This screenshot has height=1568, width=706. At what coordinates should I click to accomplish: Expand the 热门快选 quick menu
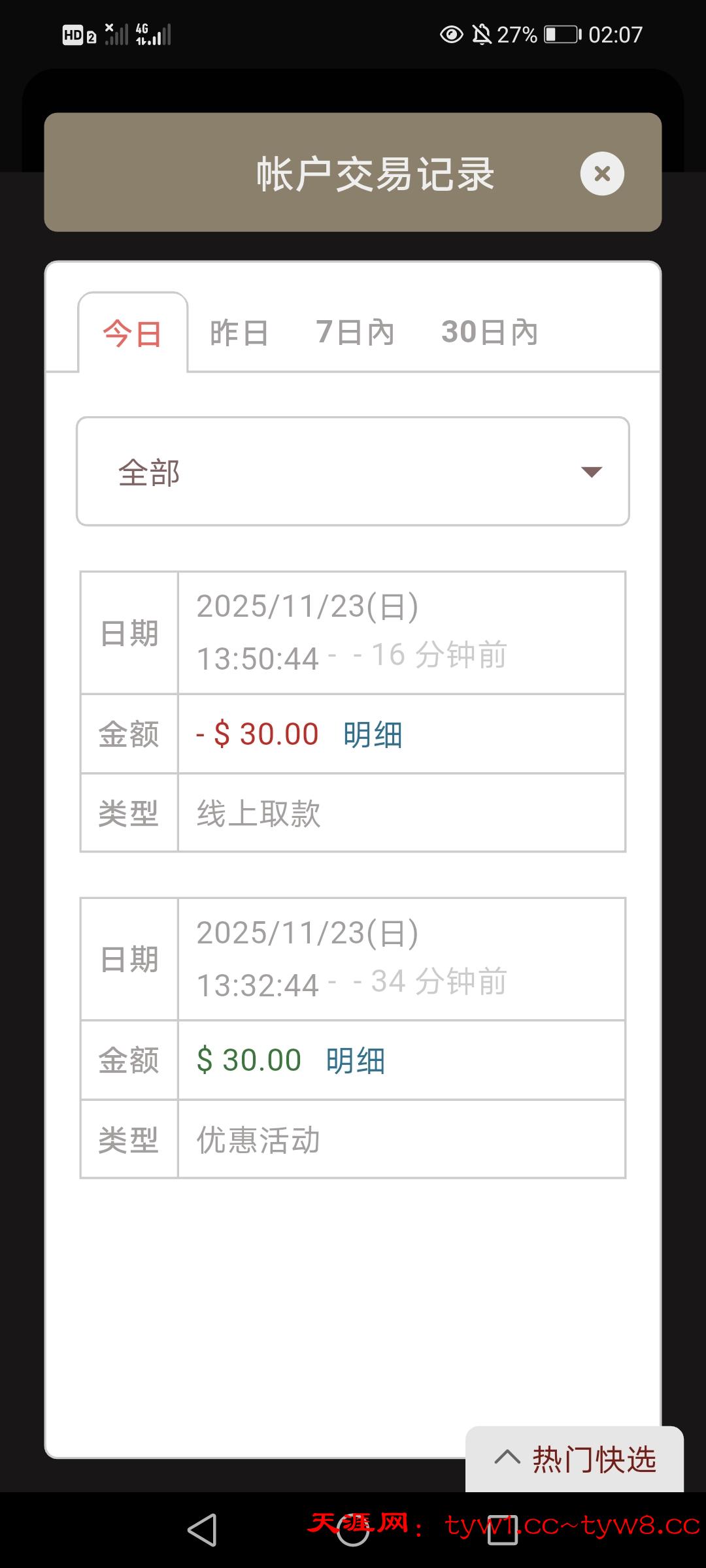pyautogui.click(x=575, y=1459)
